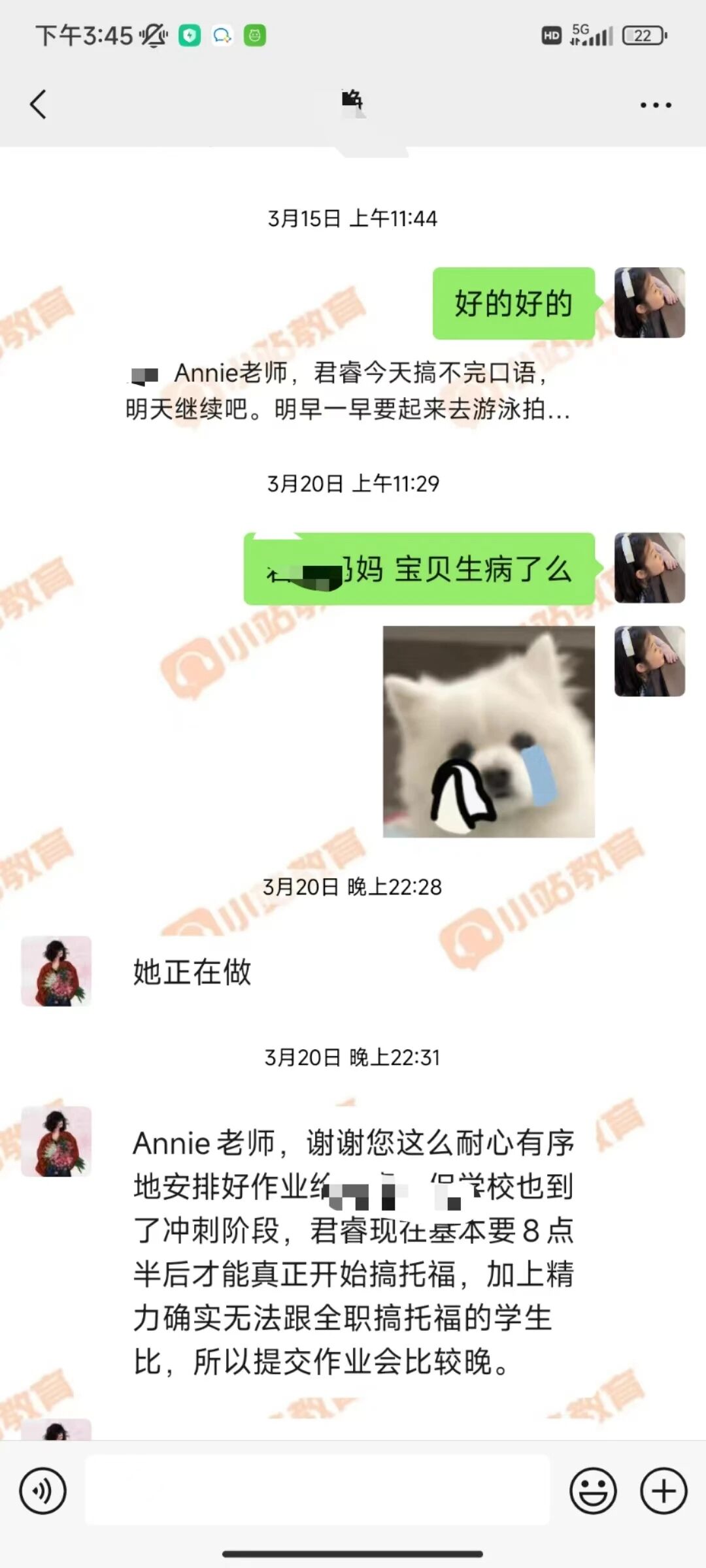Open the emoji picker

click(x=593, y=1491)
